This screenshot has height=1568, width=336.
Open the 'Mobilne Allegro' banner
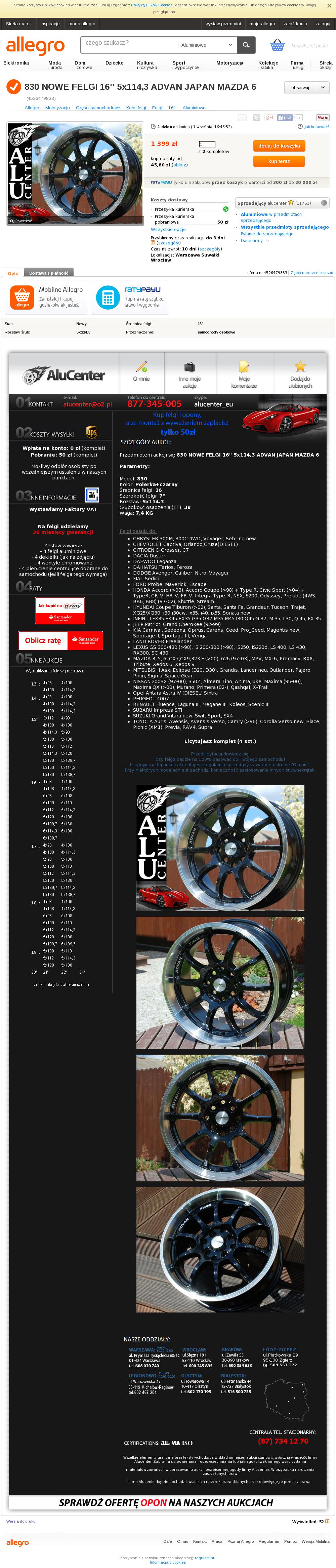(47, 297)
